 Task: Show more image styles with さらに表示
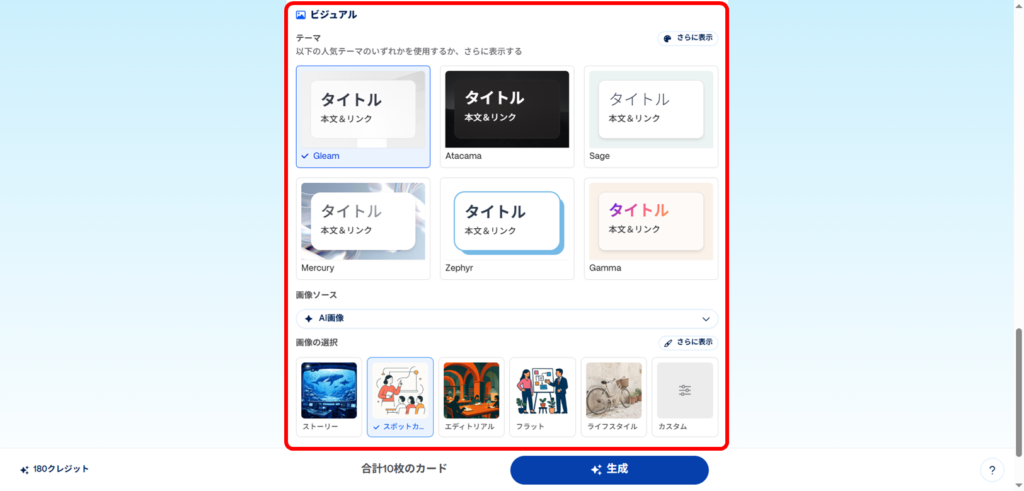tap(688, 342)
